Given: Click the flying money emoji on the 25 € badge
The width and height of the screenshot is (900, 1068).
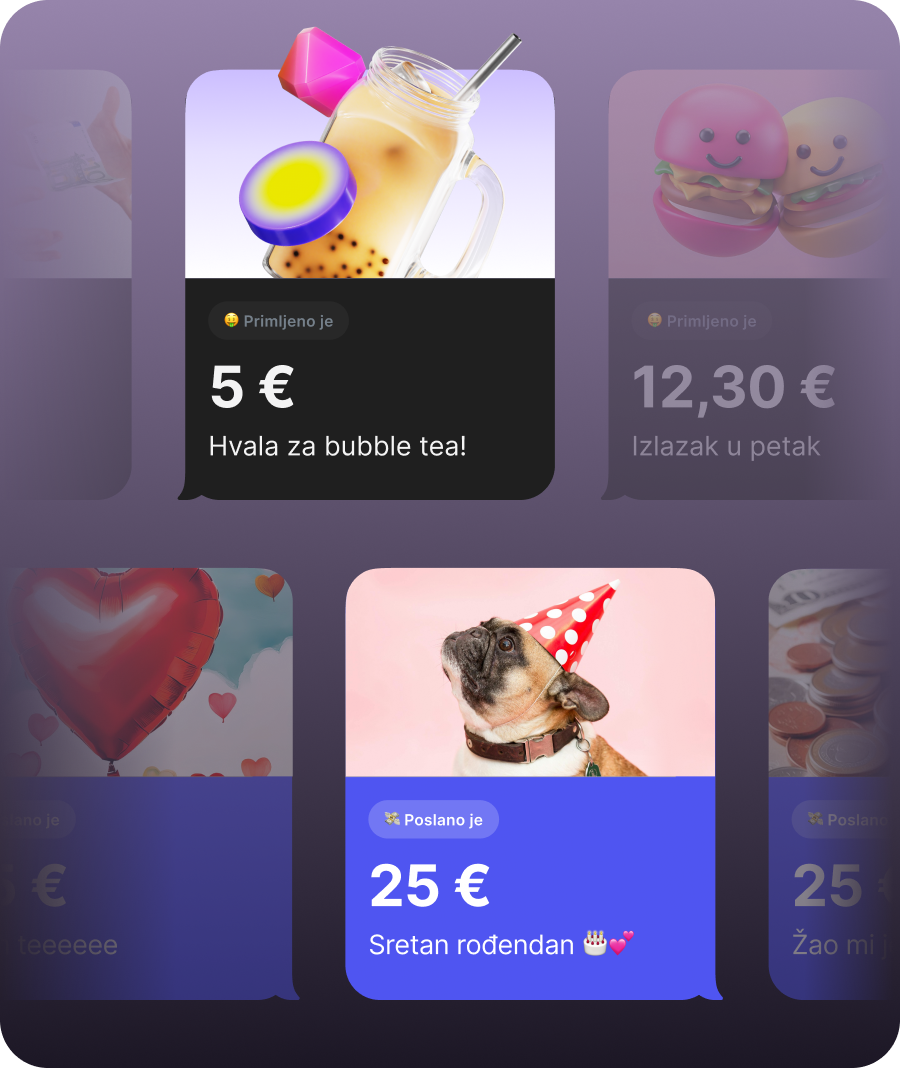Looking at the screenshot, I should pyautogui.click(x=392, y=819).
